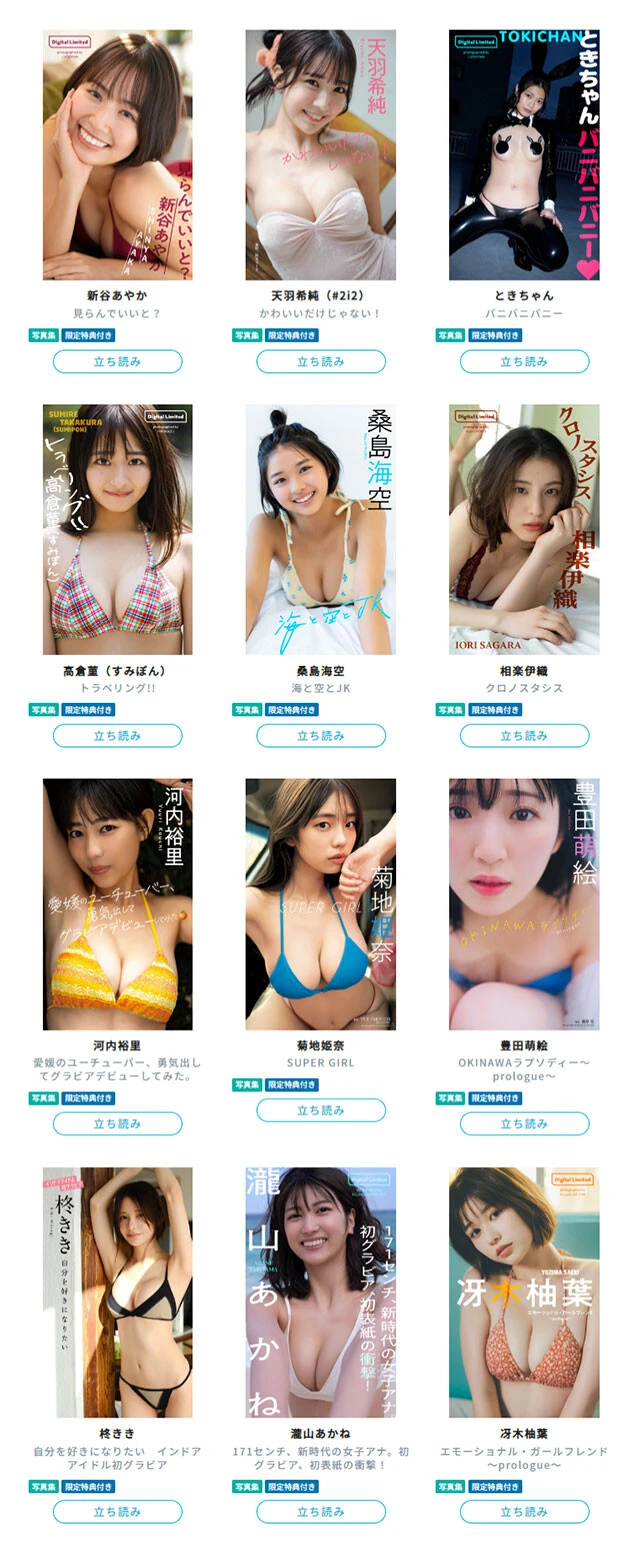Open 瀧山あかね photobook cover
The image size is (640, 1558).
pyautogui.click(x=320, y=1292)
